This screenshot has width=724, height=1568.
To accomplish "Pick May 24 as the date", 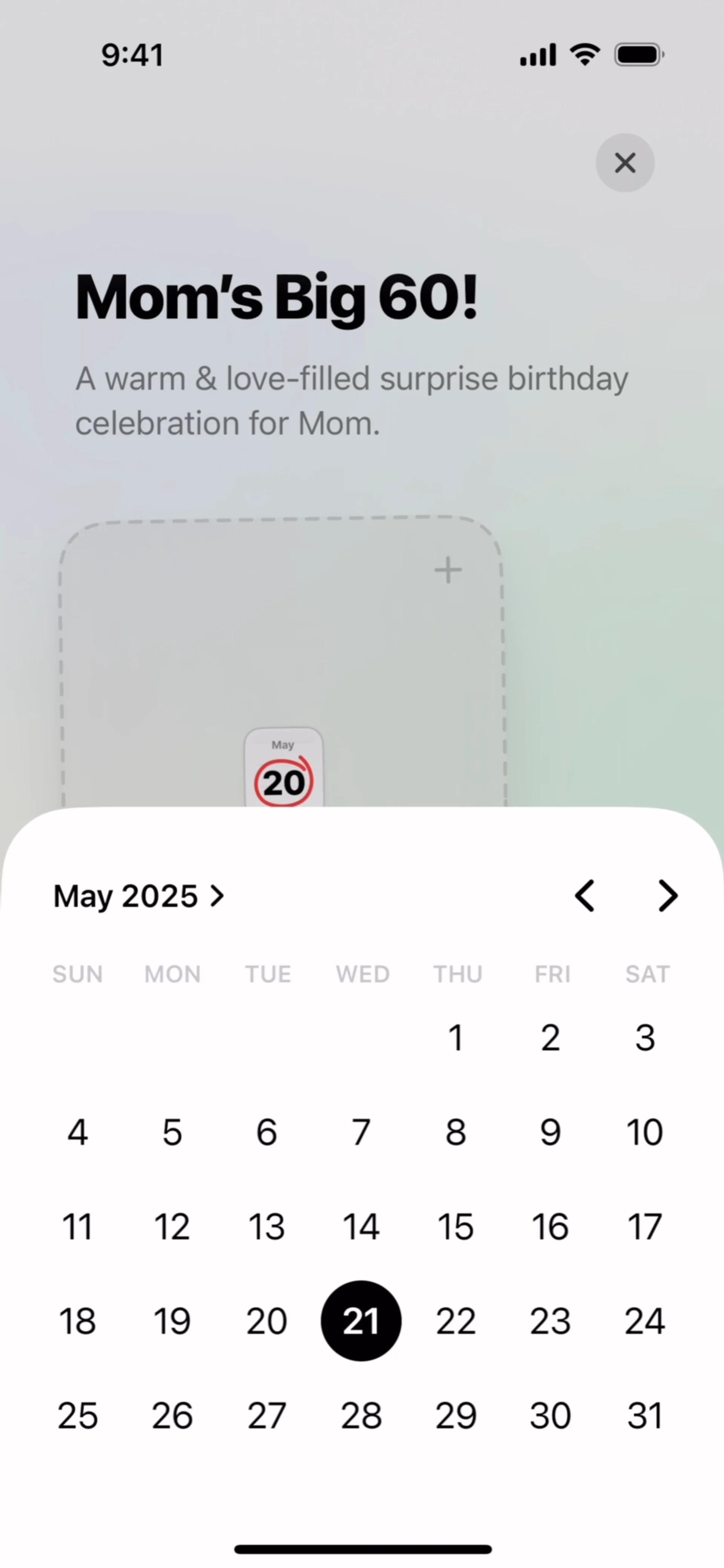I will tap(645, 1321).
